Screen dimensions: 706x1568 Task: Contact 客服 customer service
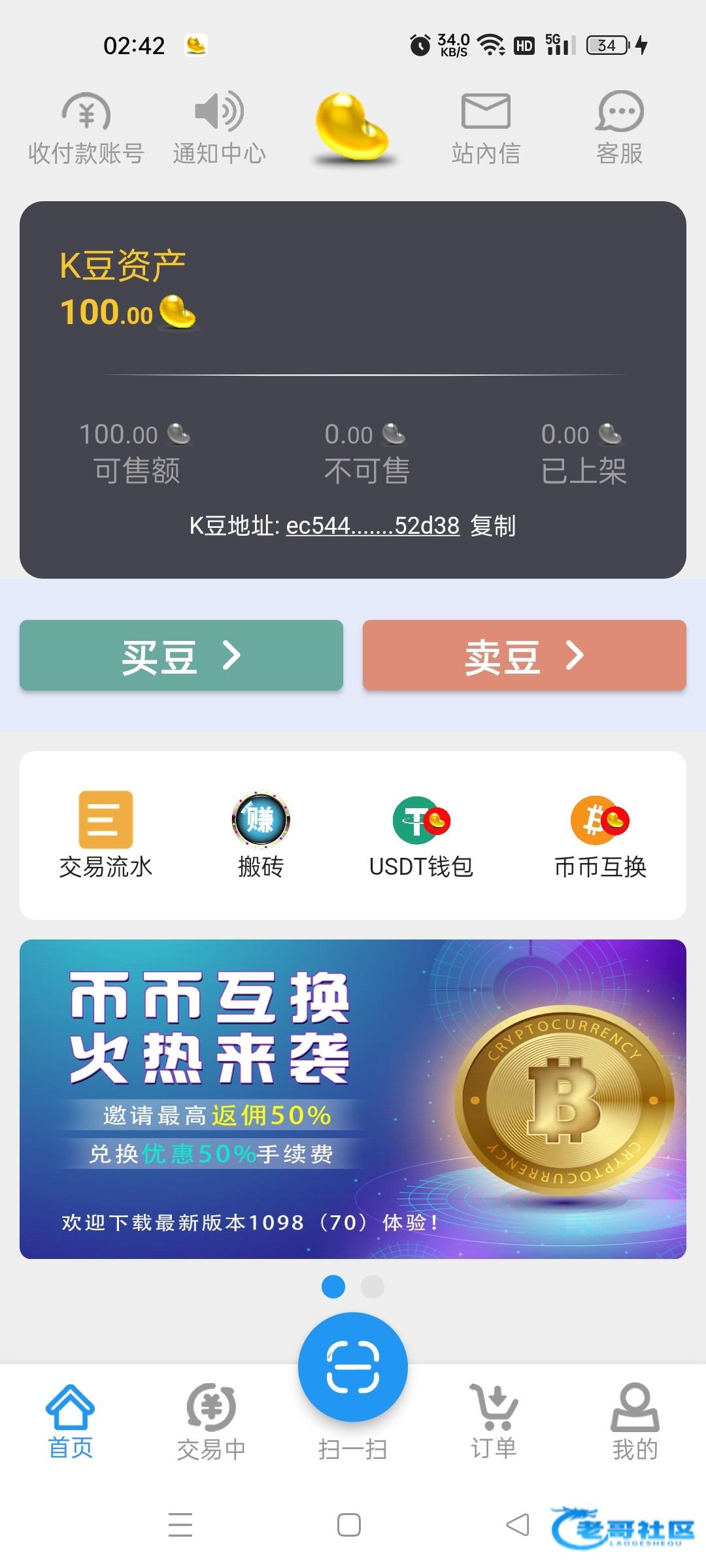(x=619, y=129)
